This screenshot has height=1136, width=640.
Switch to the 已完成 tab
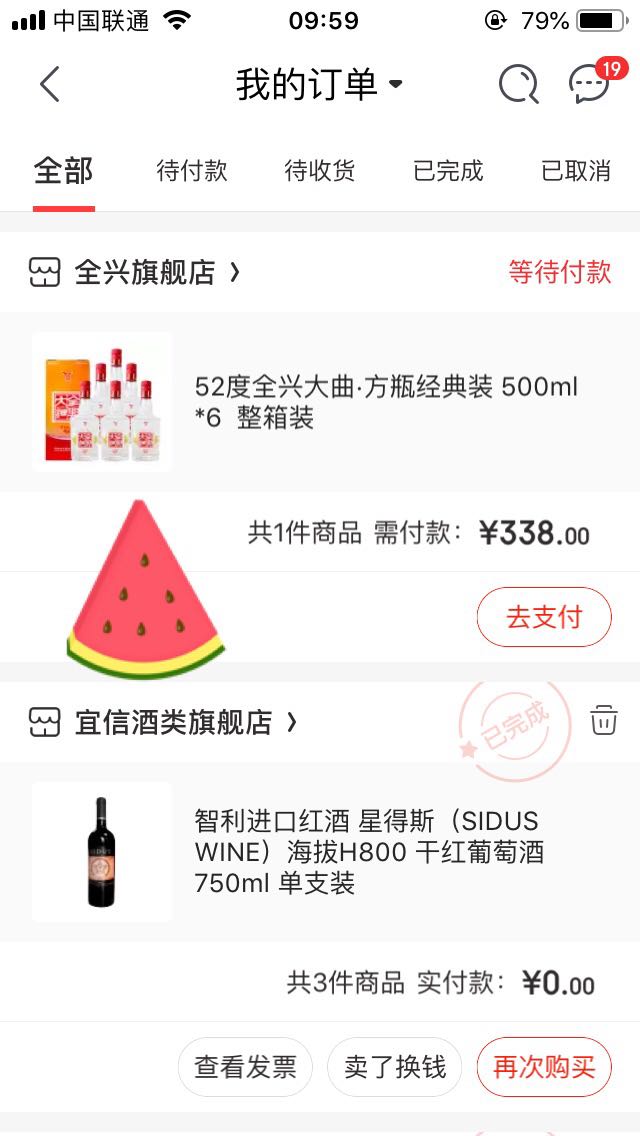(x=448, y=171)
